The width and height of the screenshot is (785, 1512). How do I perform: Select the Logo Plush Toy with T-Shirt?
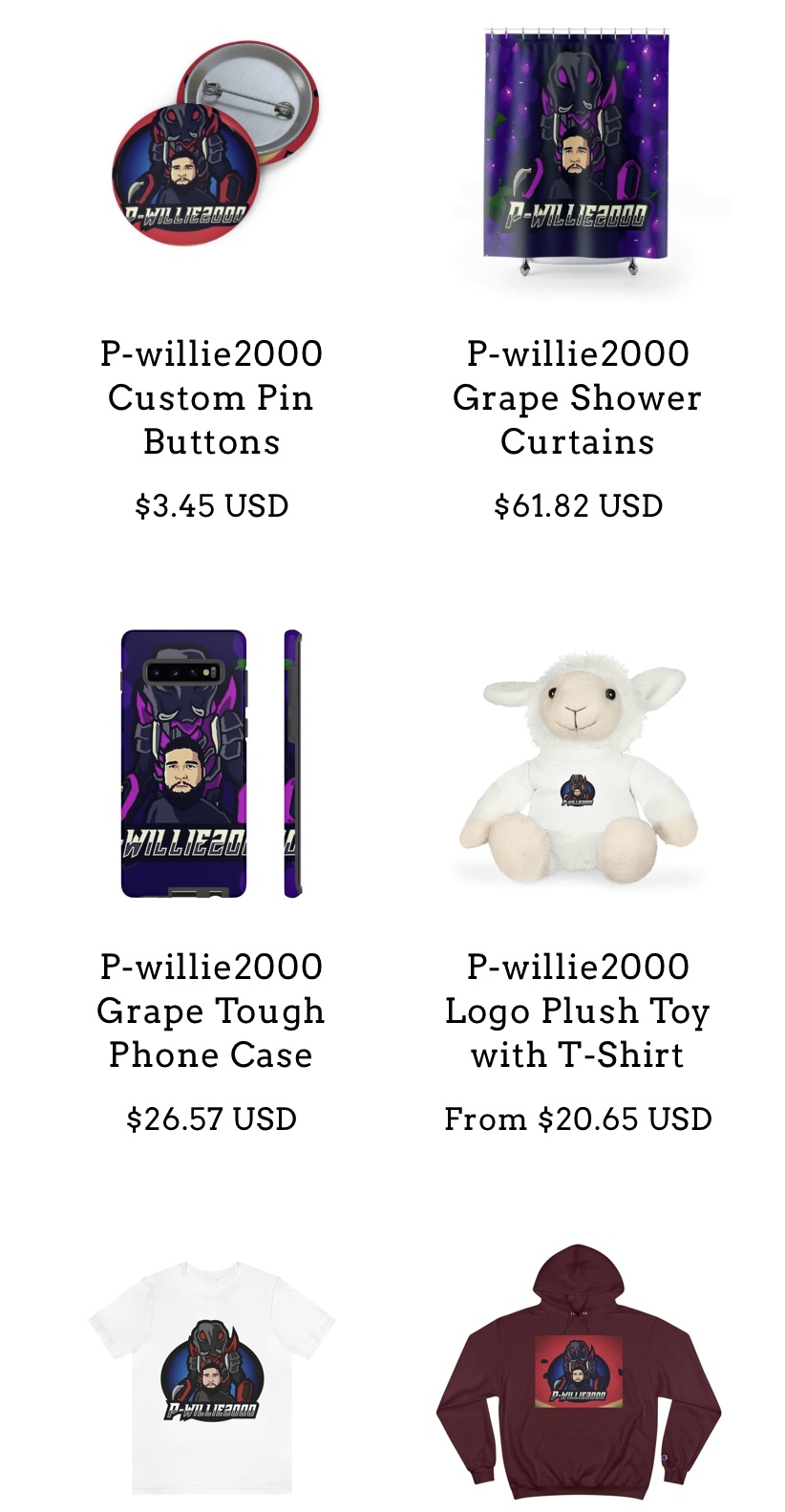(x=578, y=1011)
